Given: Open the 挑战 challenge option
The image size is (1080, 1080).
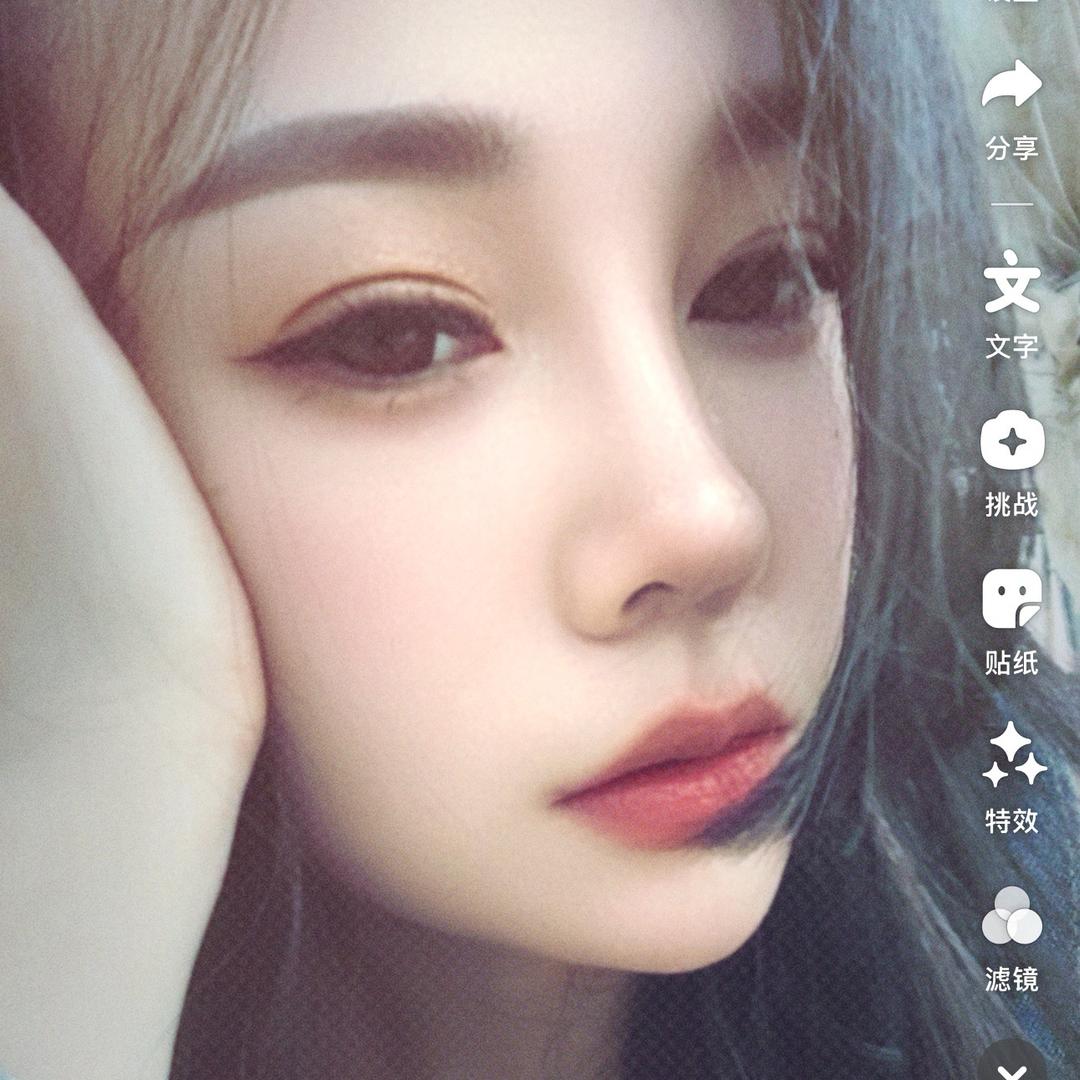Looking at the screenshot, I should [x=1012, y=443].
